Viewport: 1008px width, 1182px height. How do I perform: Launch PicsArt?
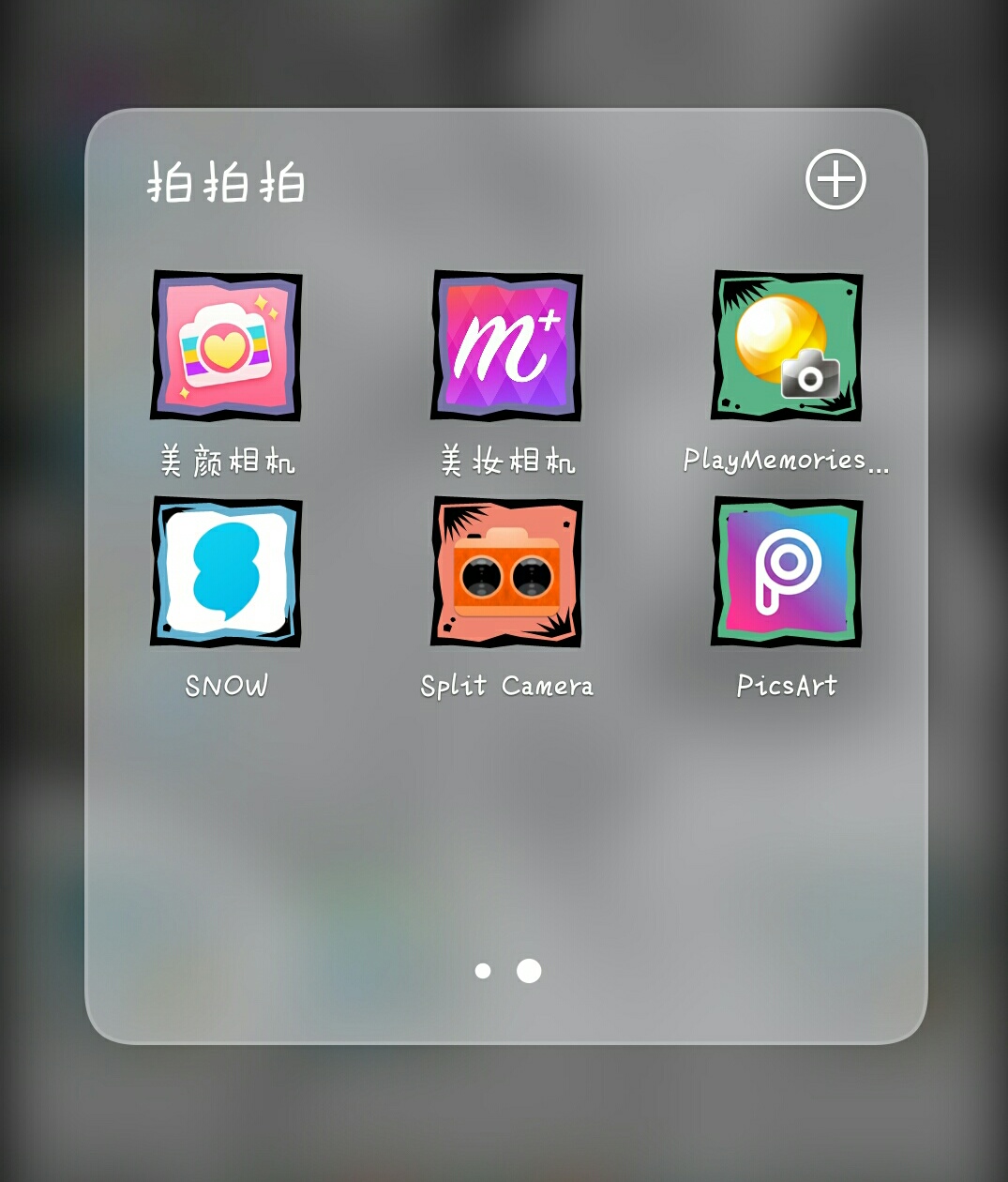click(x=787, y=571)
